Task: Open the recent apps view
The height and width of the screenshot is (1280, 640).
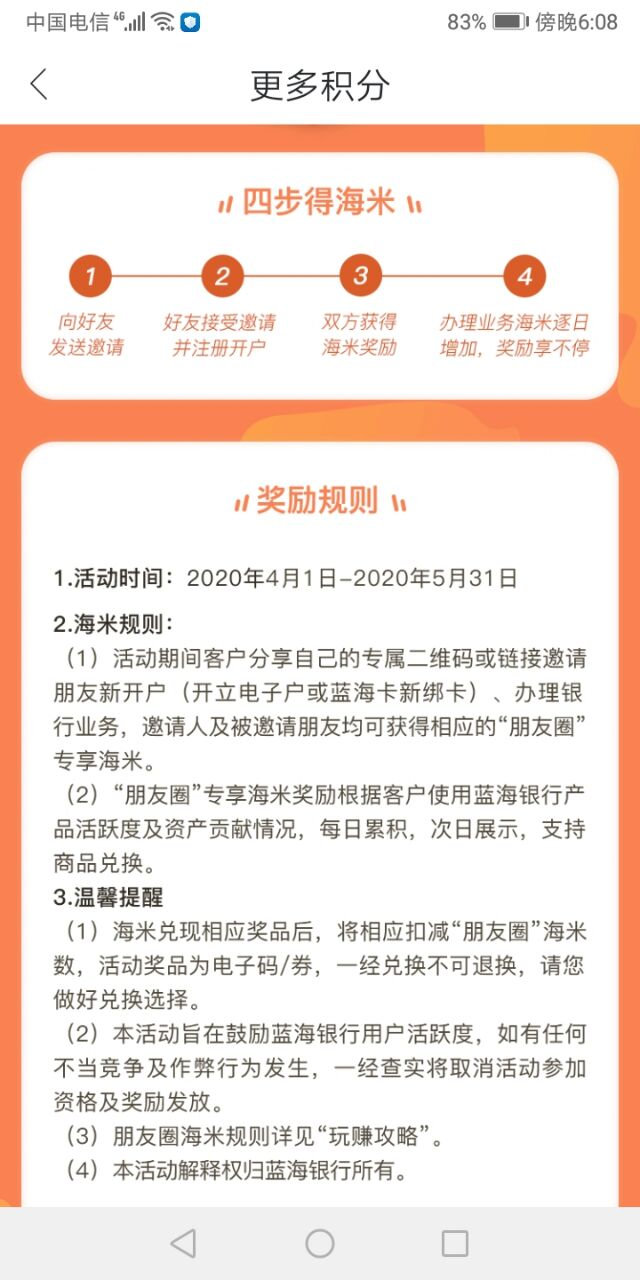Action: tap(455, 1243)
